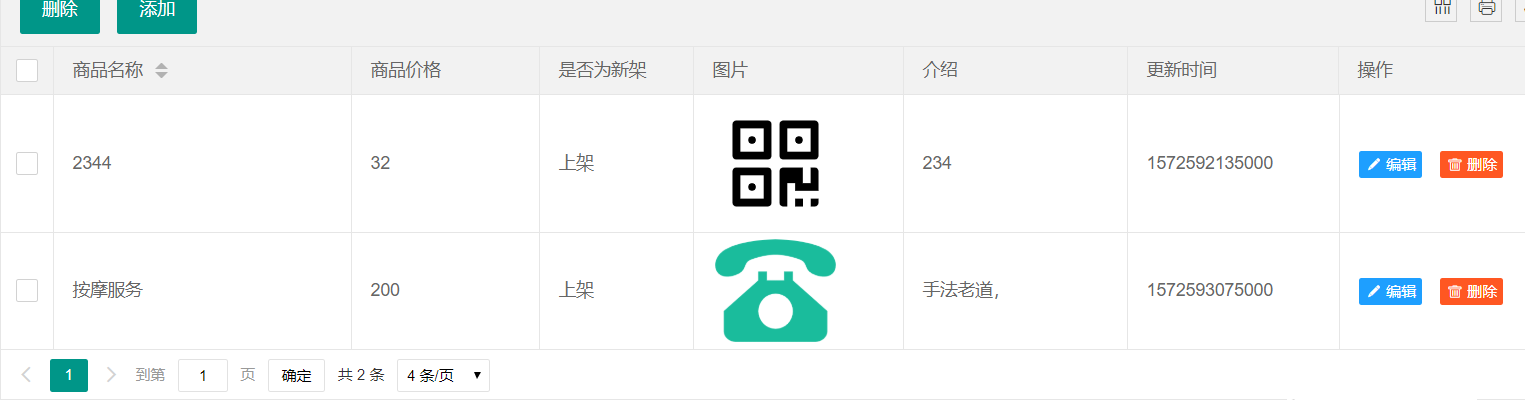This screenshot has height=400, width=1525.
Task: Go to page 1 in pagination
Action: pos(69,375)
